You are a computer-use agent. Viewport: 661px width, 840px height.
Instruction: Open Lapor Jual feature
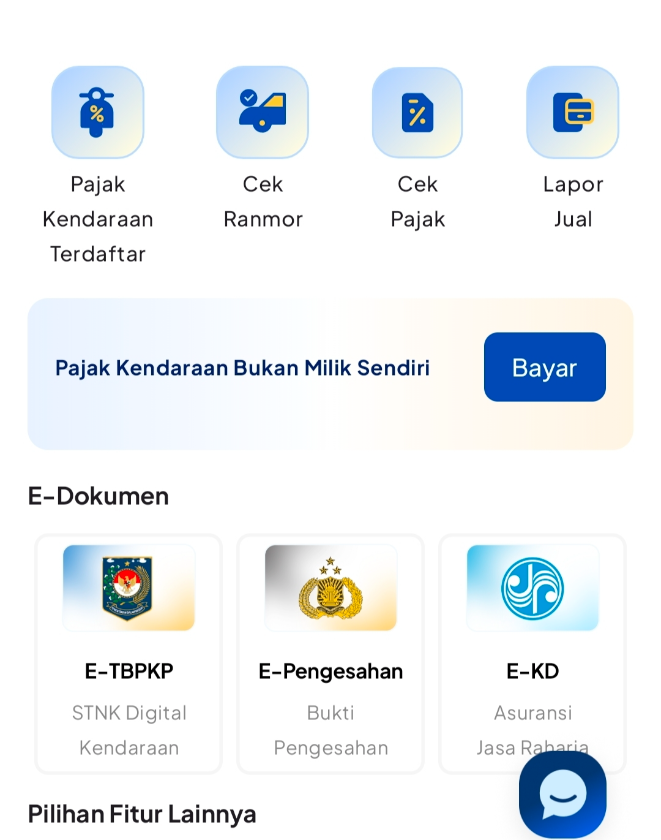coord(573,113)
